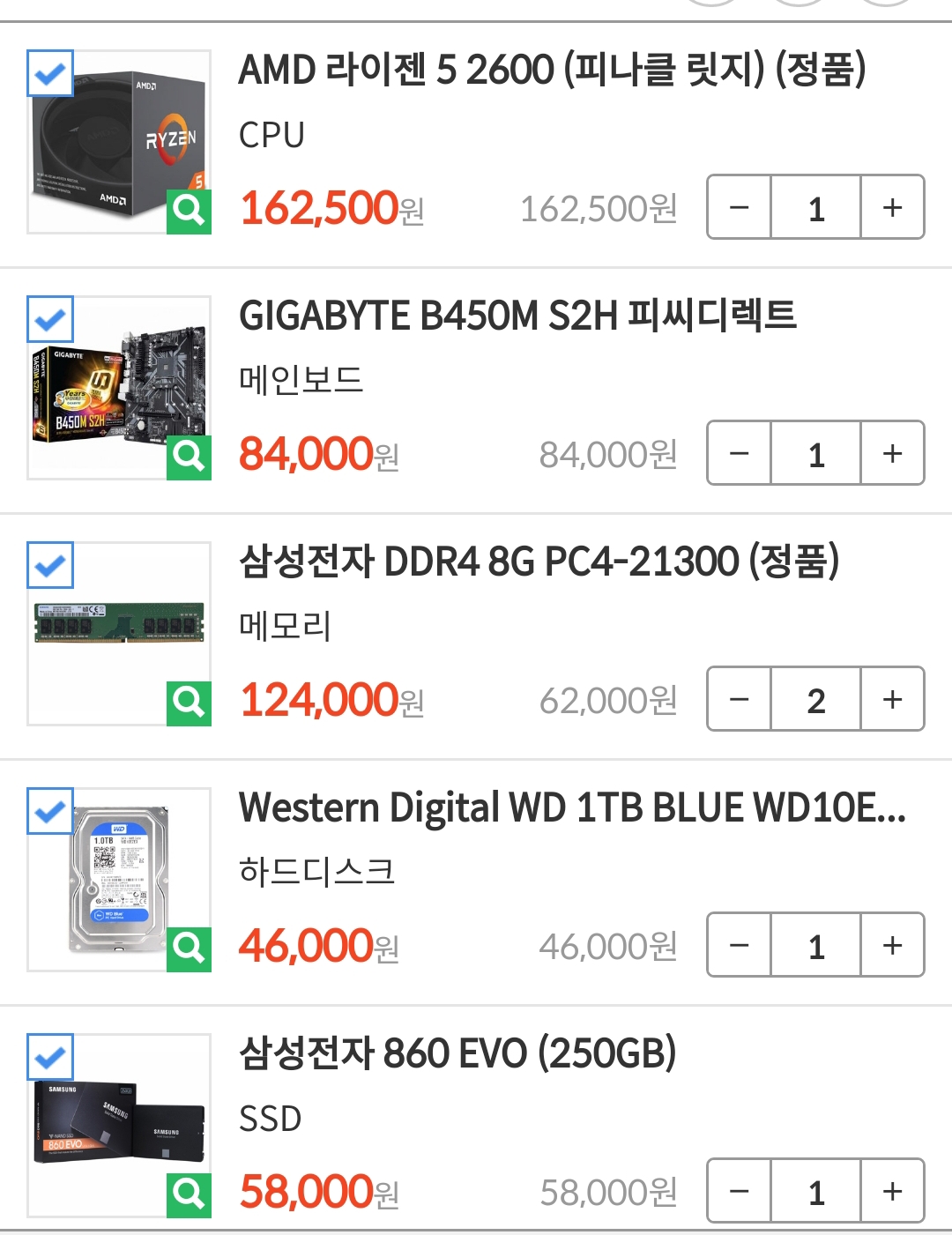This screenshot has height=1235, width=952.
Task: Add one more 삼성전자 DDR4 8G memory
Action: click(x=892, y=699)
